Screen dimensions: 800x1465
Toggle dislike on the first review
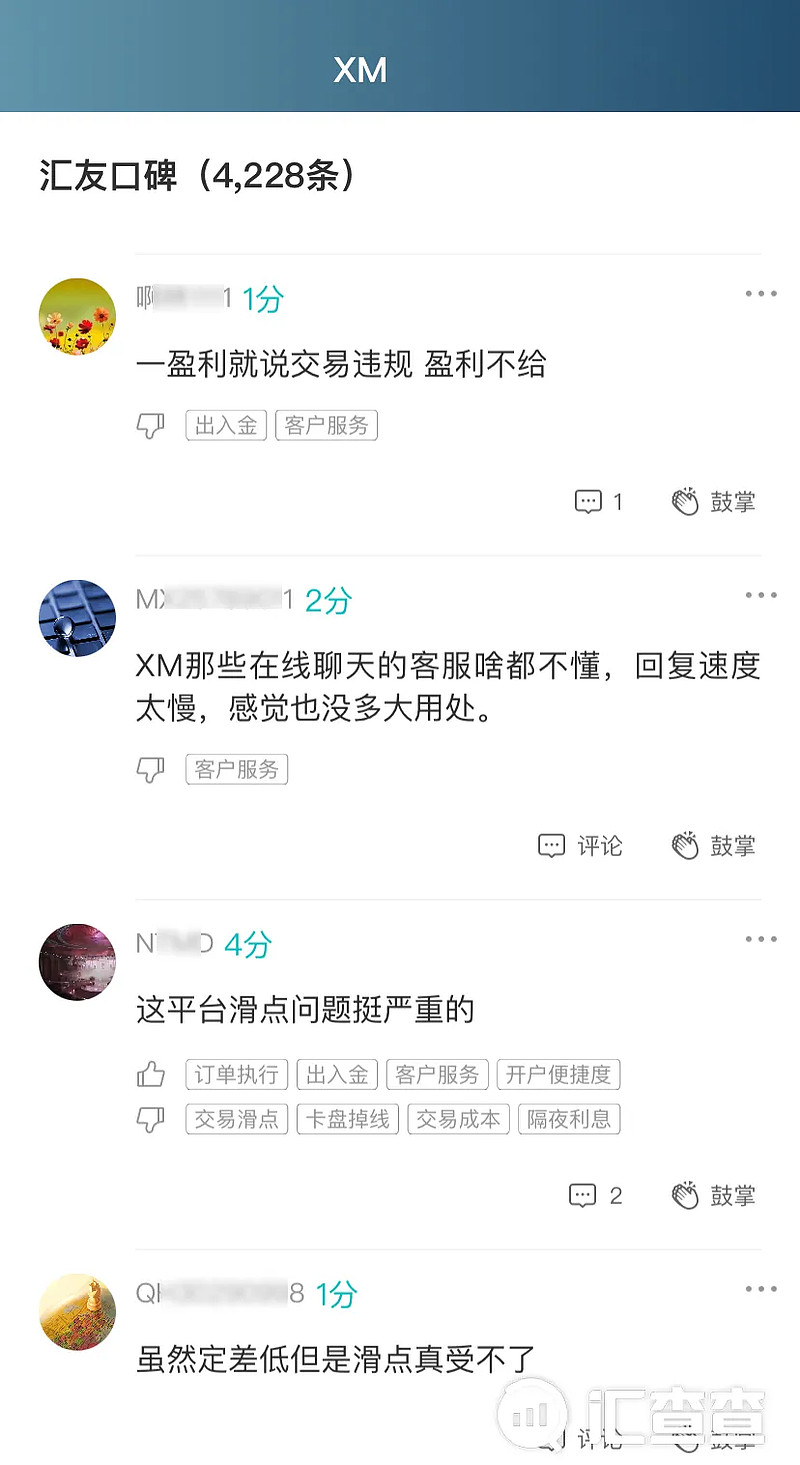point(150,425)
